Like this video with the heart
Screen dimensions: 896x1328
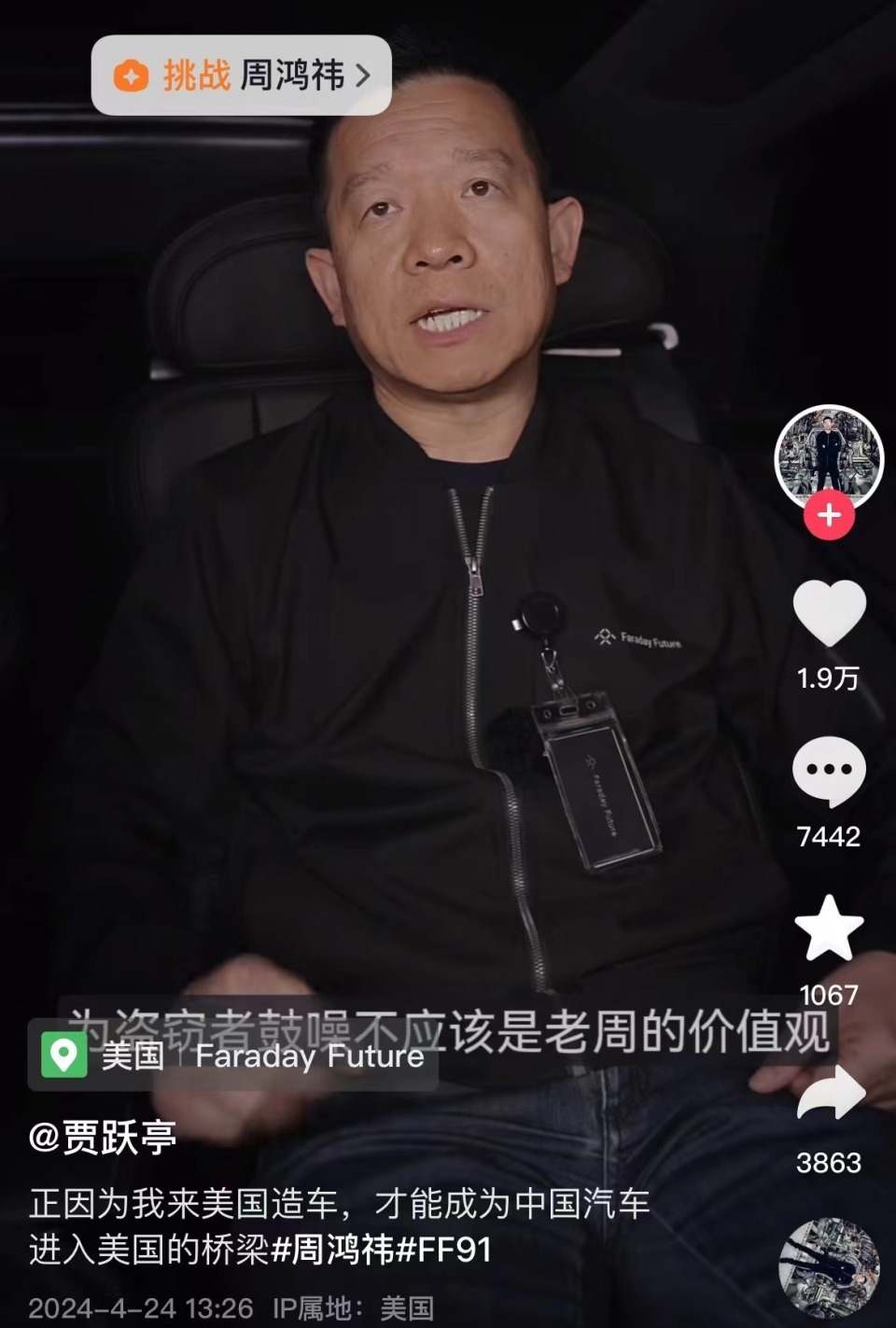(829, 612)
